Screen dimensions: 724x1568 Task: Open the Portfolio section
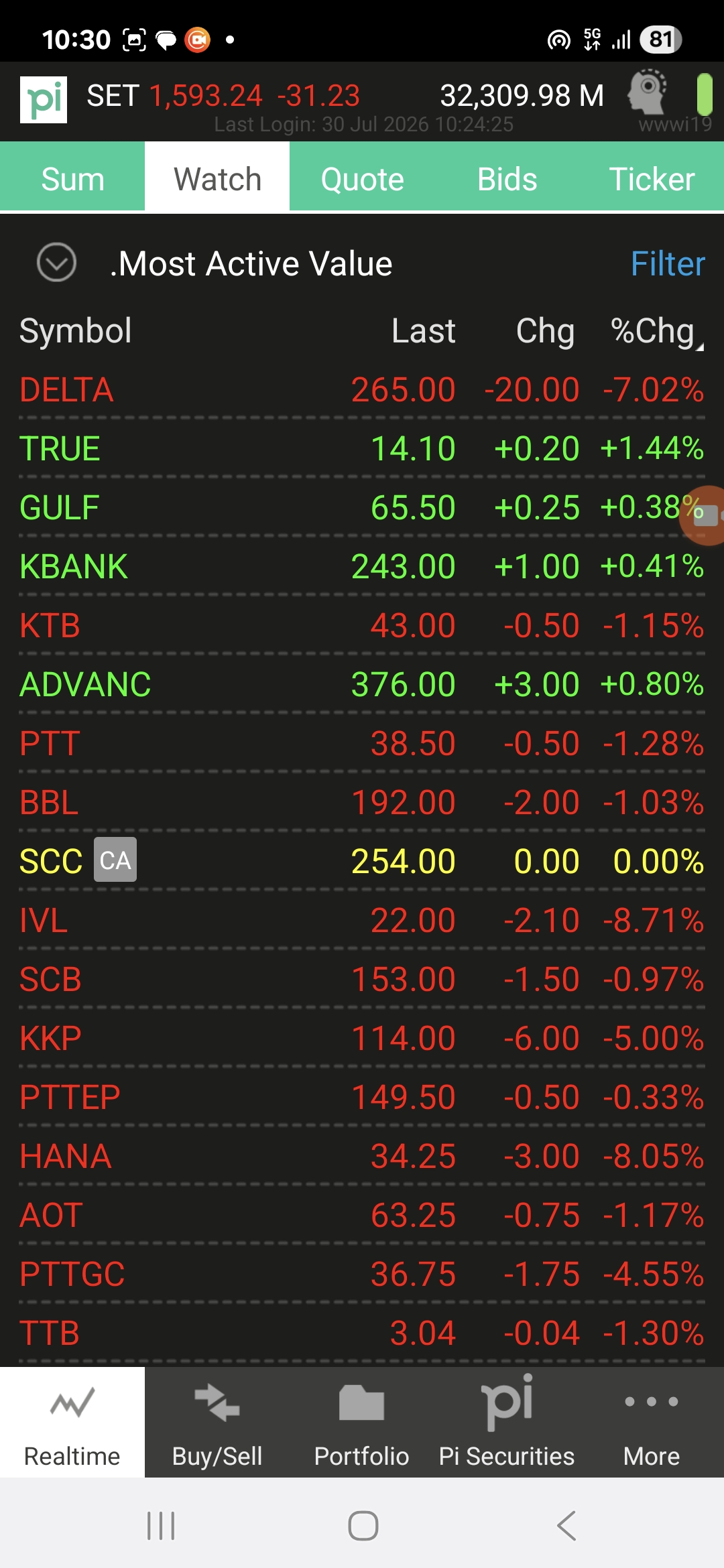tap(362, 1423)
